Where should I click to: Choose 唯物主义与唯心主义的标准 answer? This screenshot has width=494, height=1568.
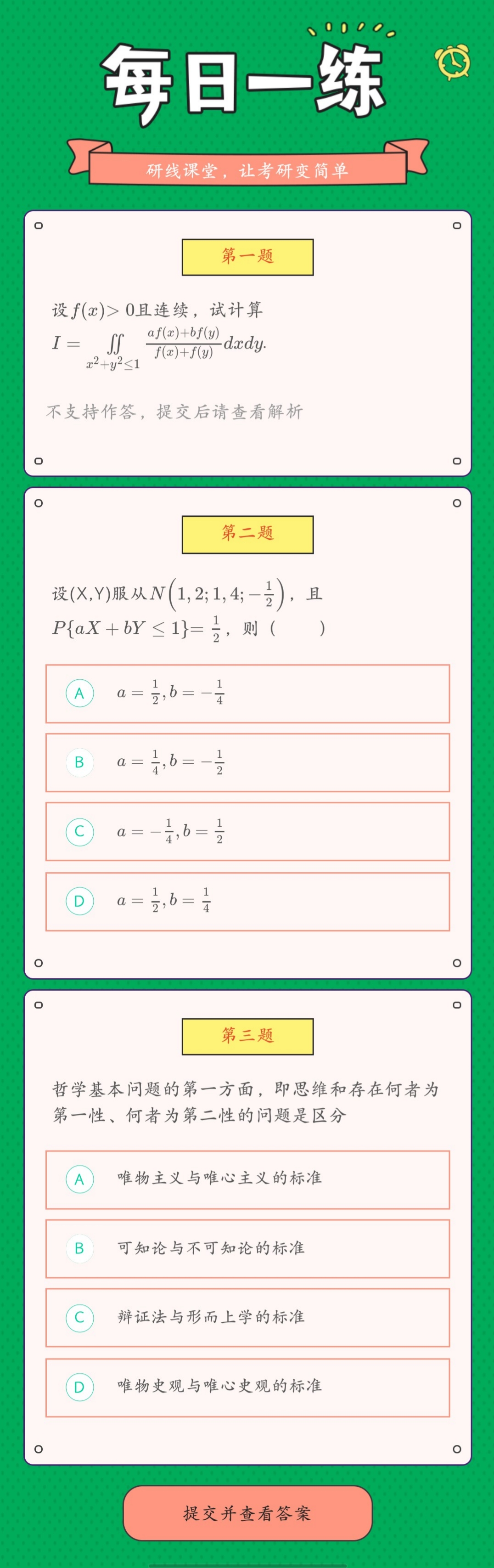click(x=247, y=1179)
